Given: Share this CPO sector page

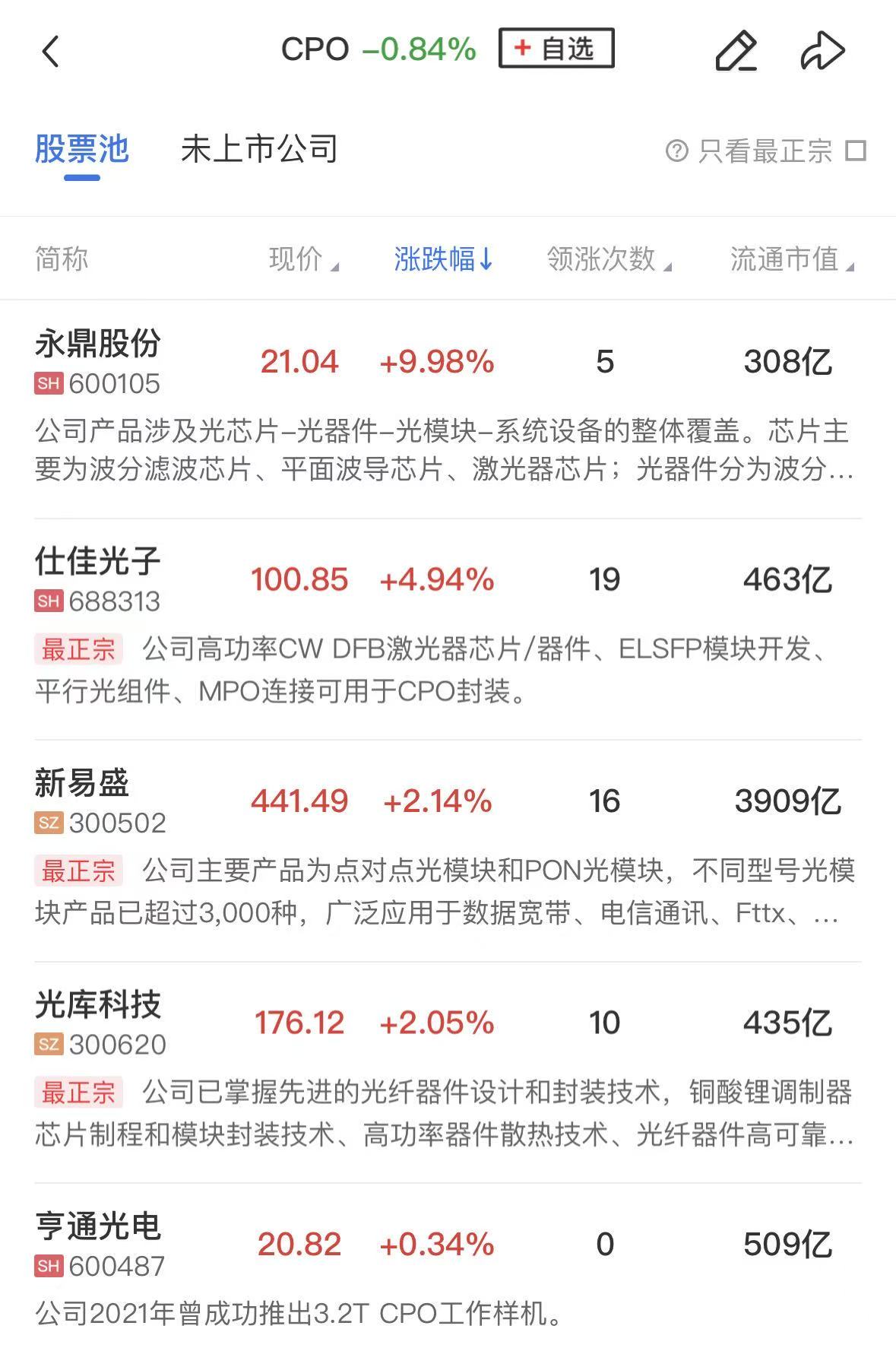Looking at the screenshot, I should coord(822,51).
